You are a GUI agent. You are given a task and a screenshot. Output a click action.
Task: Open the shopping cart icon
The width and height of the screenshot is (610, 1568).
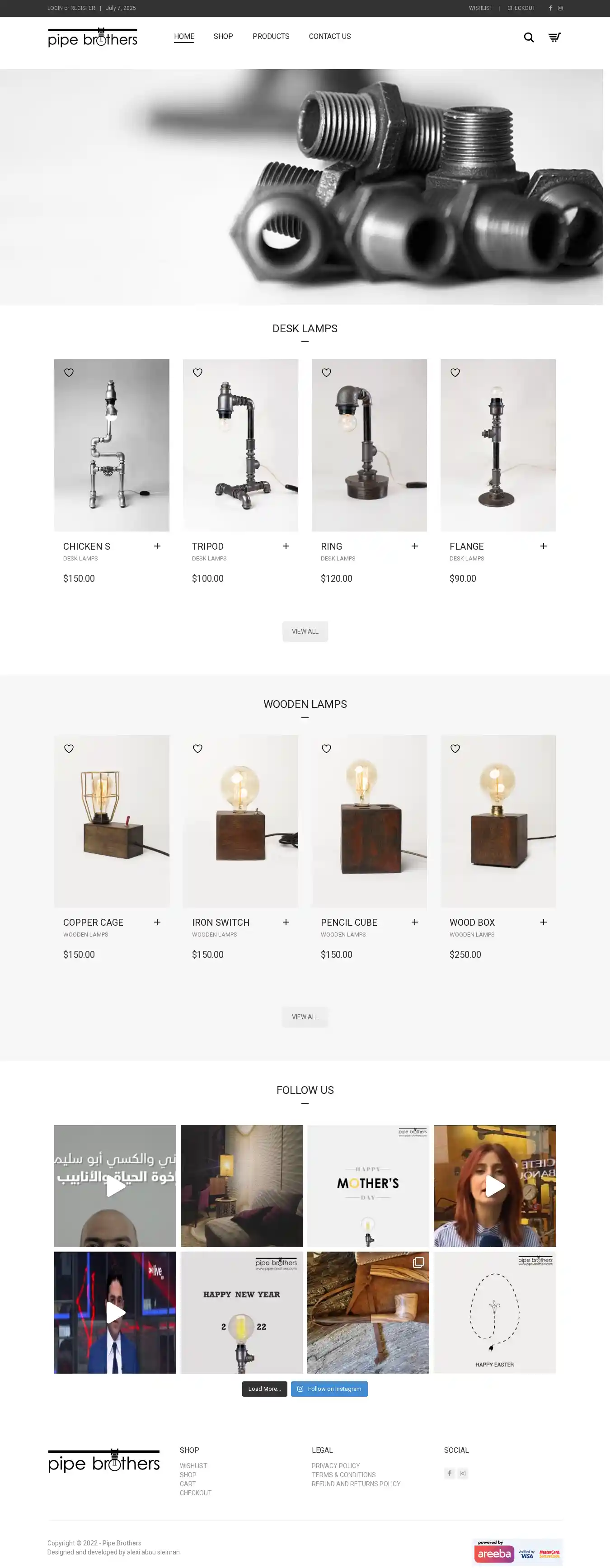point(554,38)
